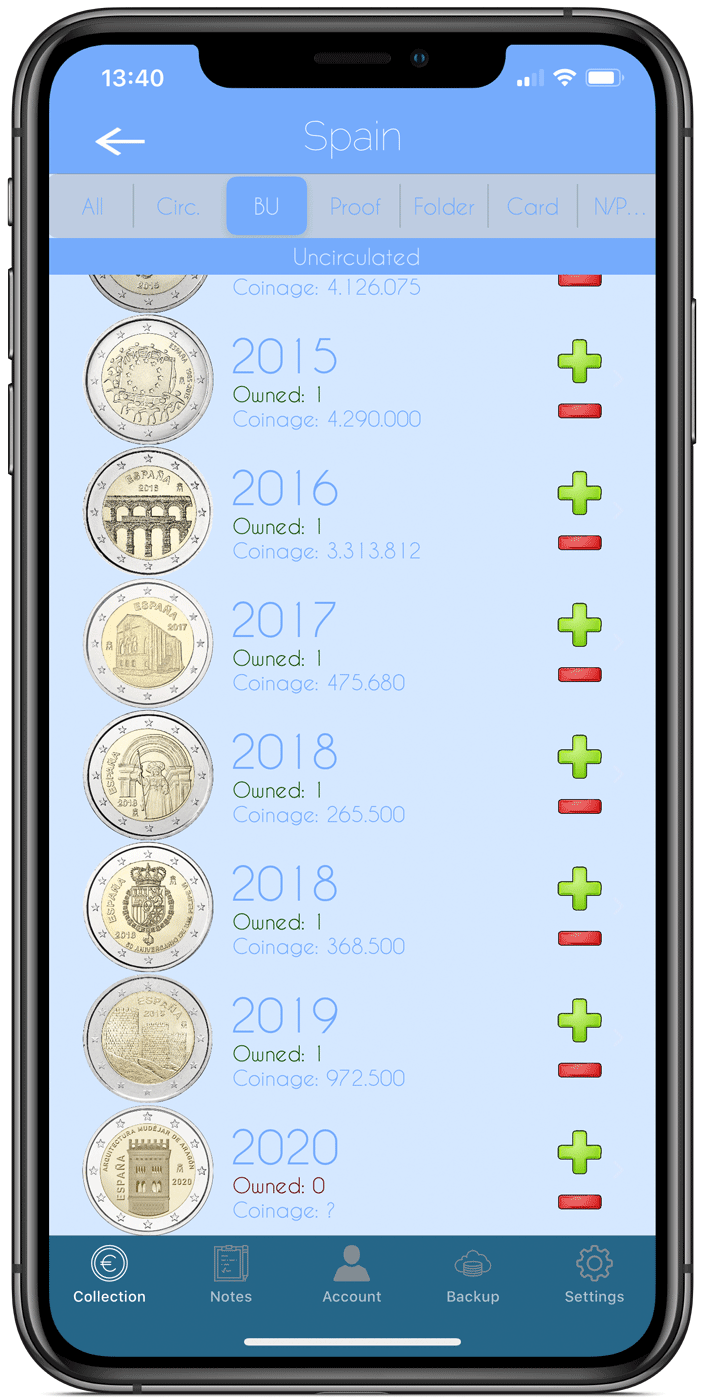Viewport: 705px width, 1400px height.
Task: Increase owned count for 2016 coin
Action: pos(579,493)
